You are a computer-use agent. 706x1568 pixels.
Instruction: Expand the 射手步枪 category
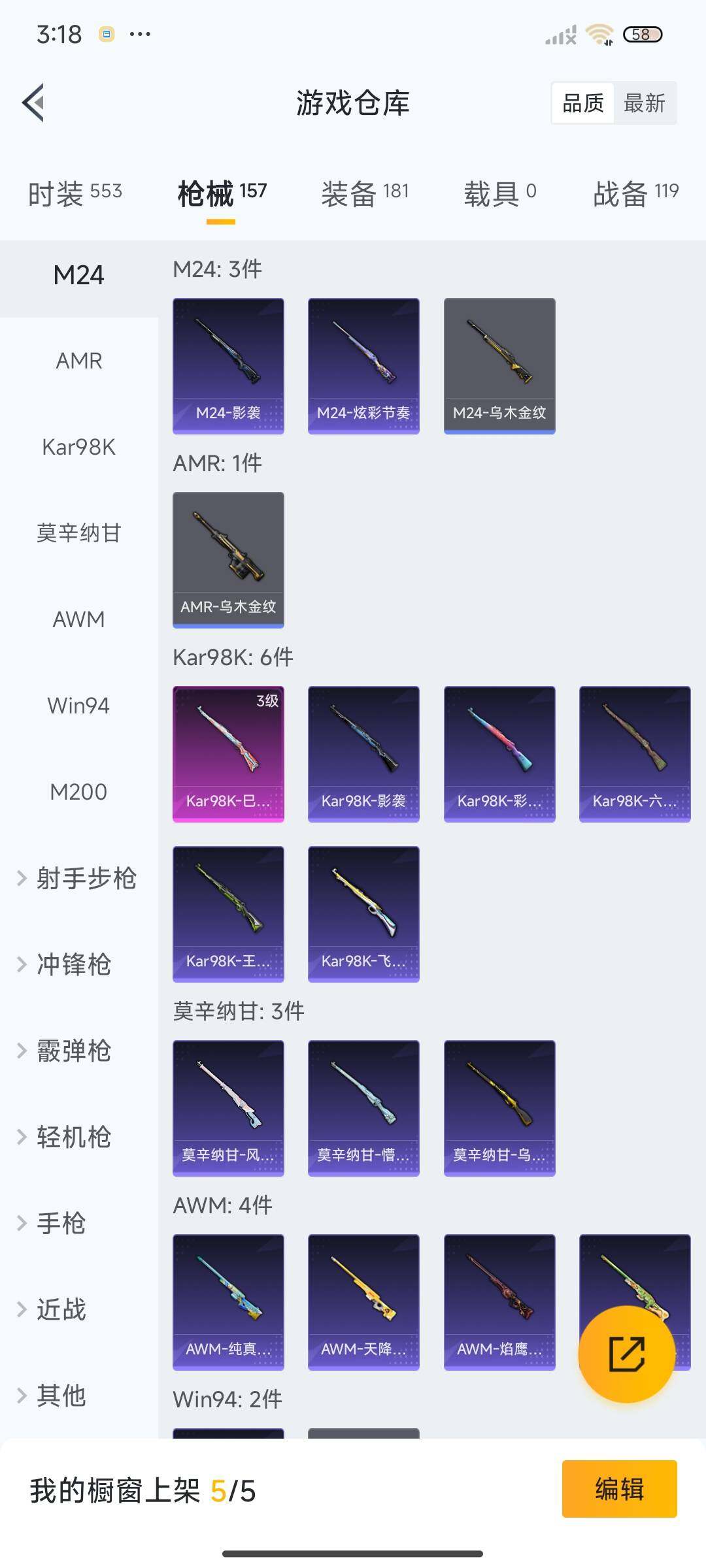point(78,878)
